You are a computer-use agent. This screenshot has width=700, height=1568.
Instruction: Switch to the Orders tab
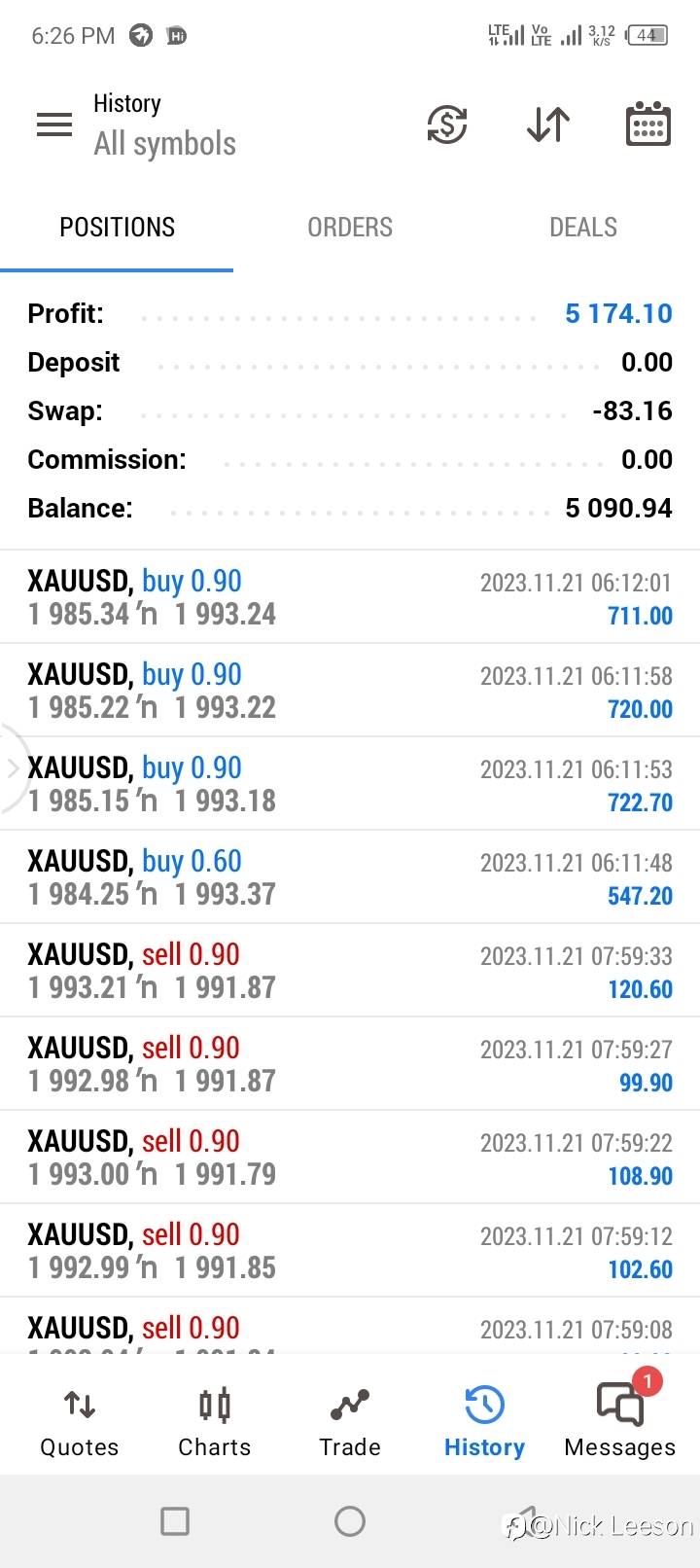tap(350, 228)
